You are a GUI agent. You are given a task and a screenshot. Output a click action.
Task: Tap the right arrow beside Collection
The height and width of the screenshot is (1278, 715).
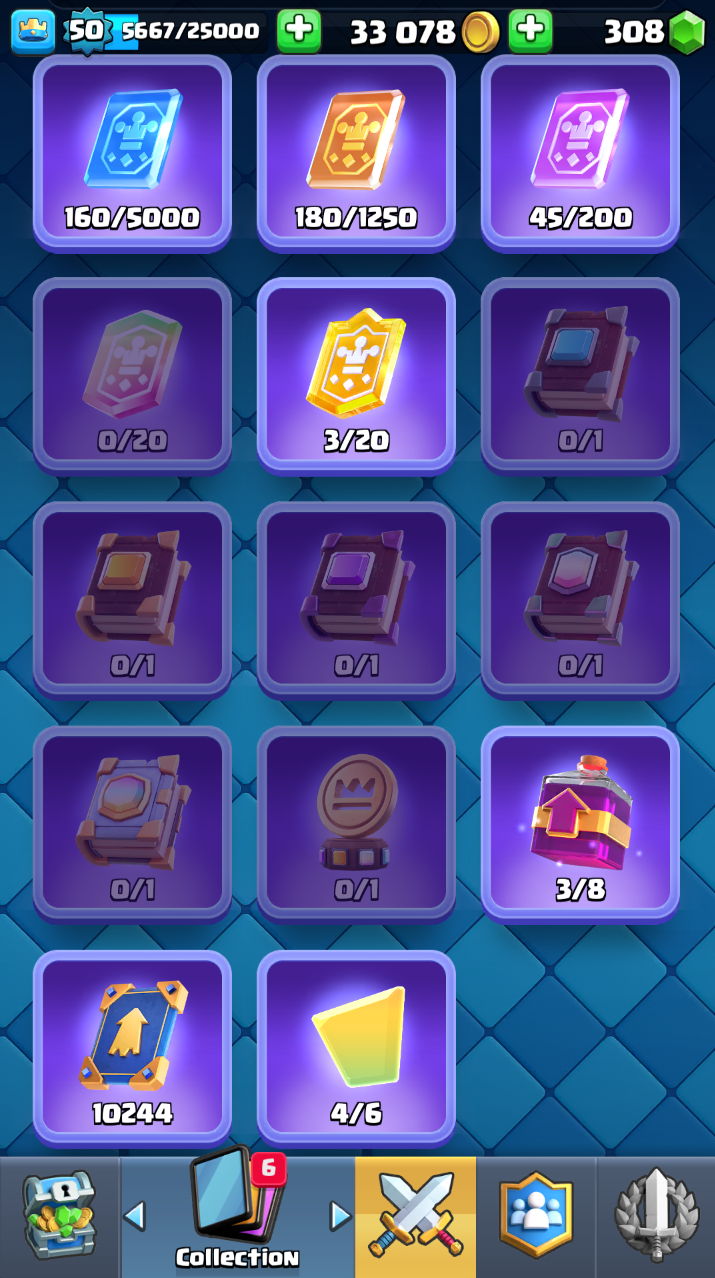click(x=340, y=1216)
